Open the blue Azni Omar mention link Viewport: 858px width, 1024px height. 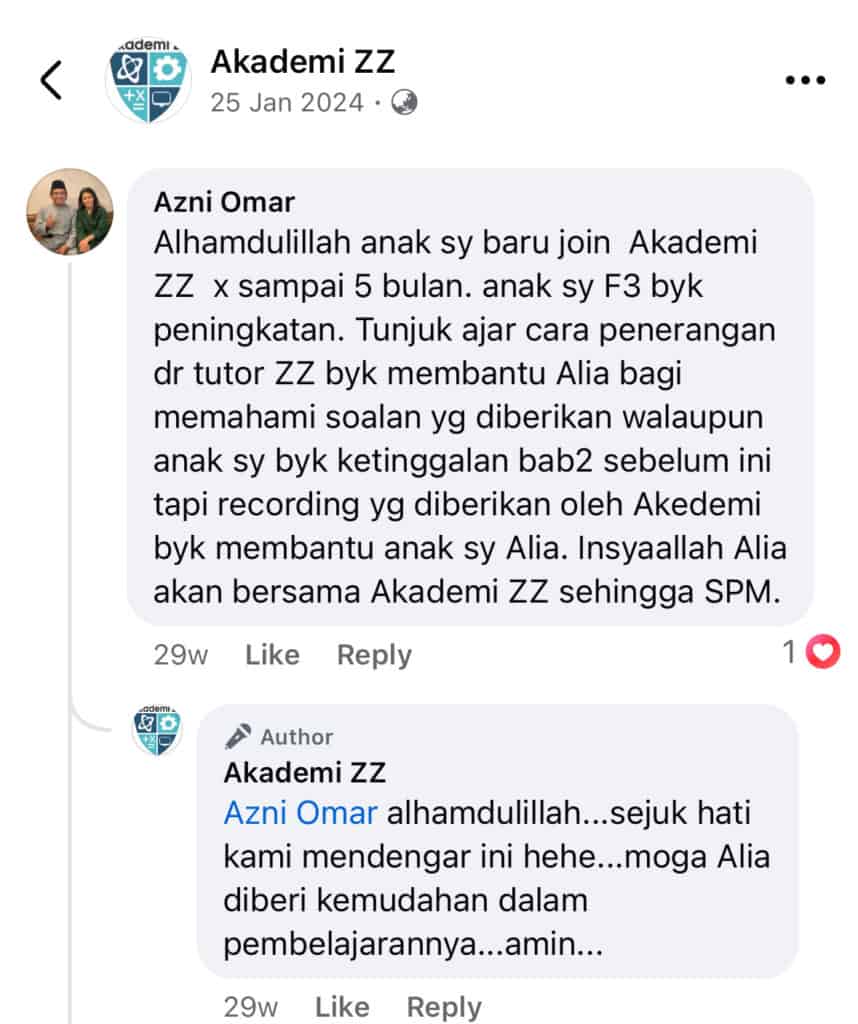[x=300, y=813]
